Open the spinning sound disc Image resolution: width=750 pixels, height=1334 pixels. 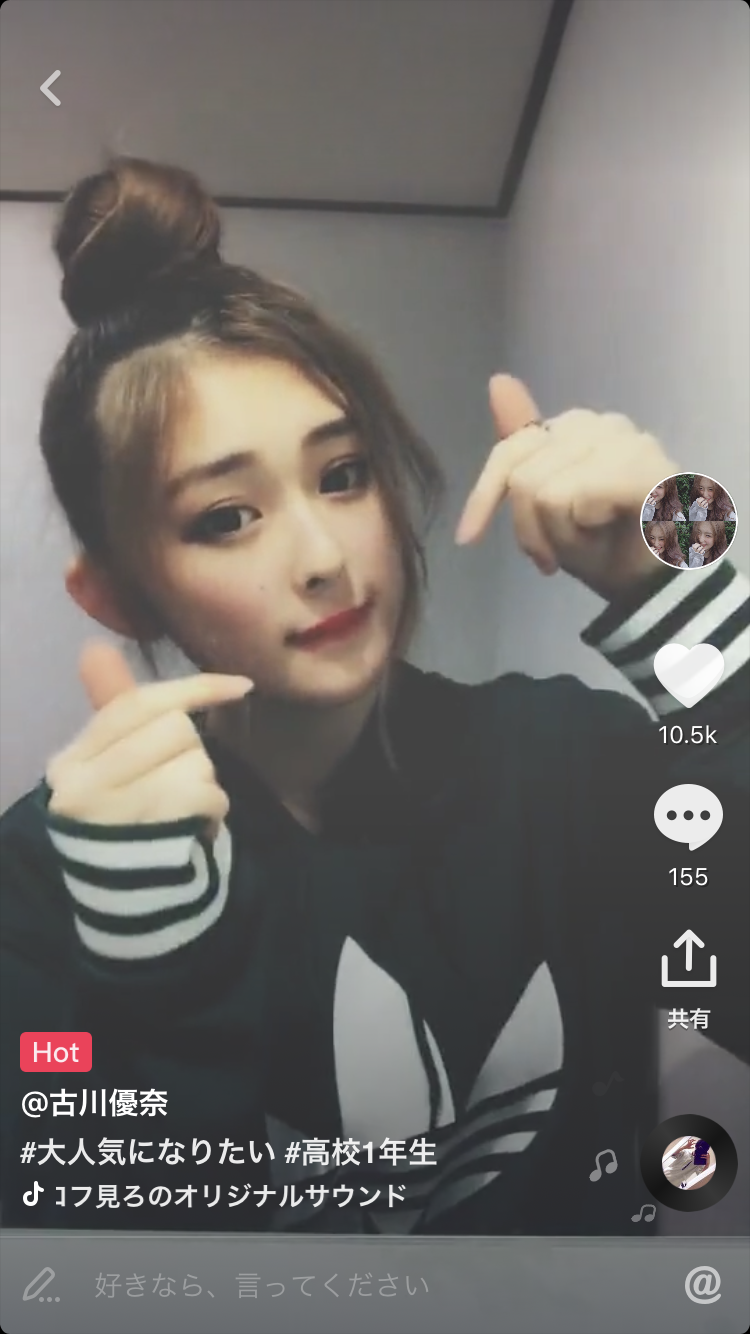click(x=688, y=1162)
